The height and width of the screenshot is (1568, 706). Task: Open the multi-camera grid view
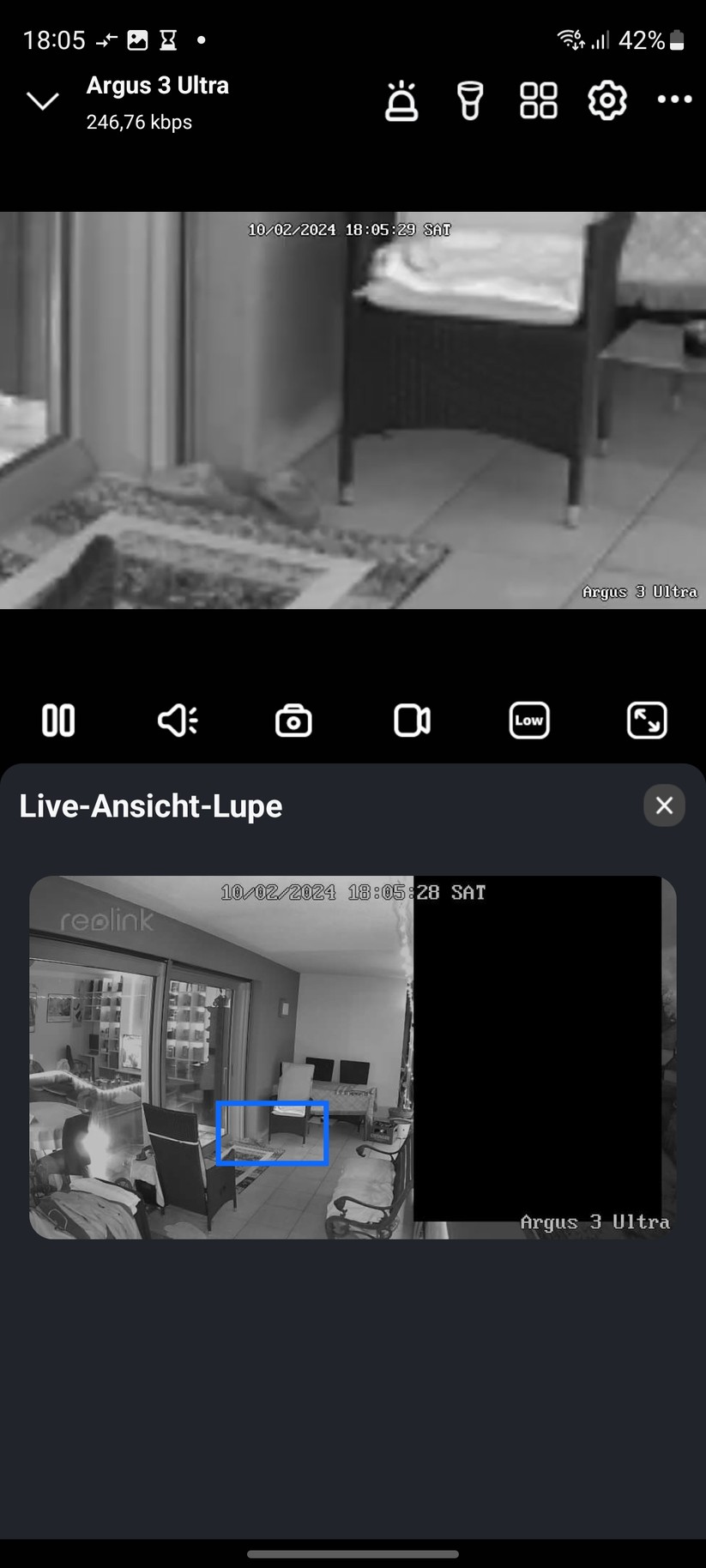(538, 100)
